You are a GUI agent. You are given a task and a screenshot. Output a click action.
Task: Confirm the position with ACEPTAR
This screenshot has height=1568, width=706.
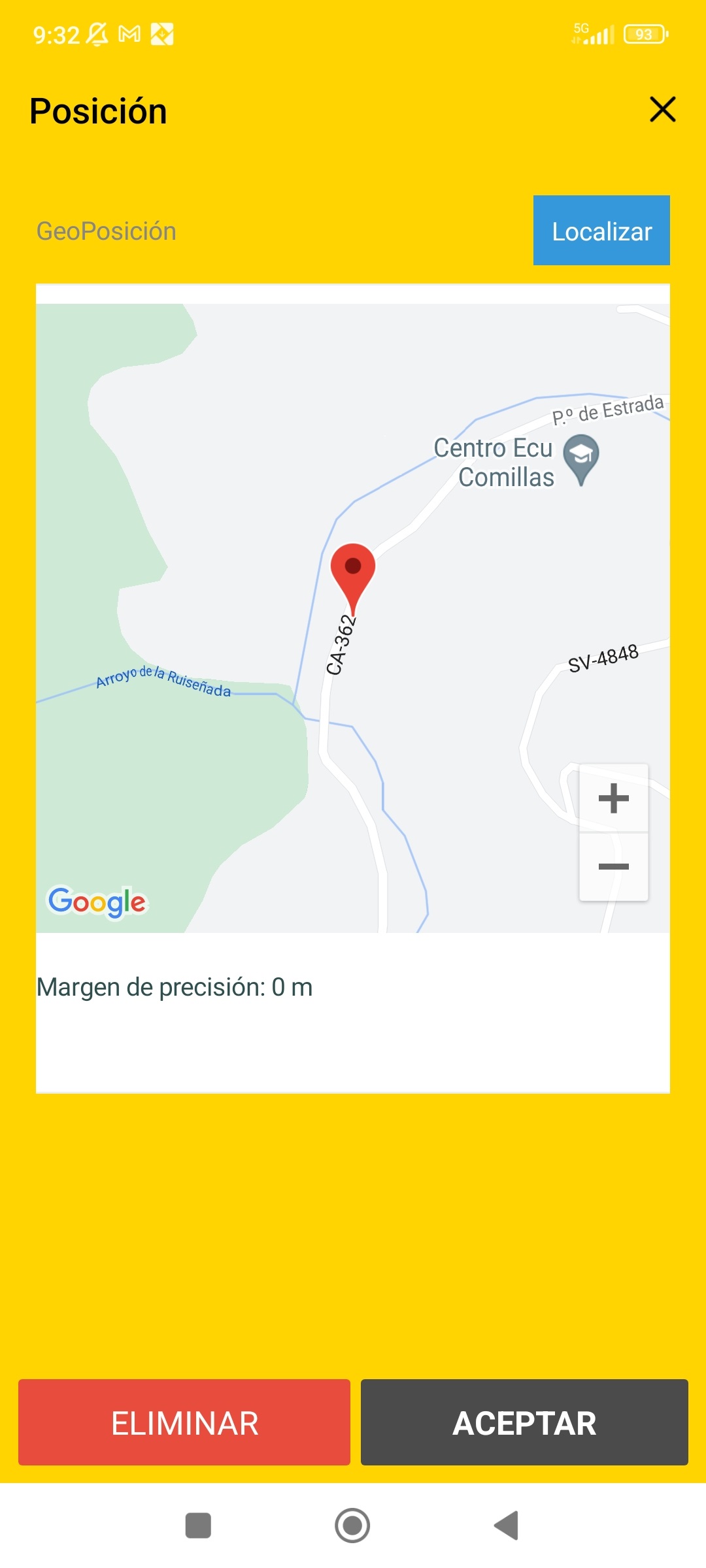click(524, 1422)
